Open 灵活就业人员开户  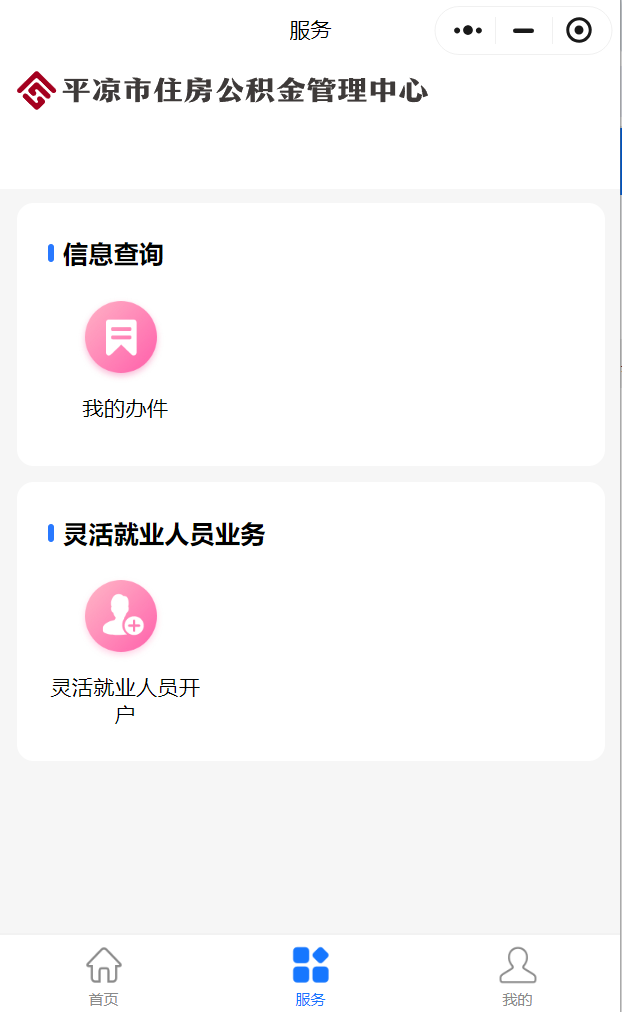click(125, 652)
